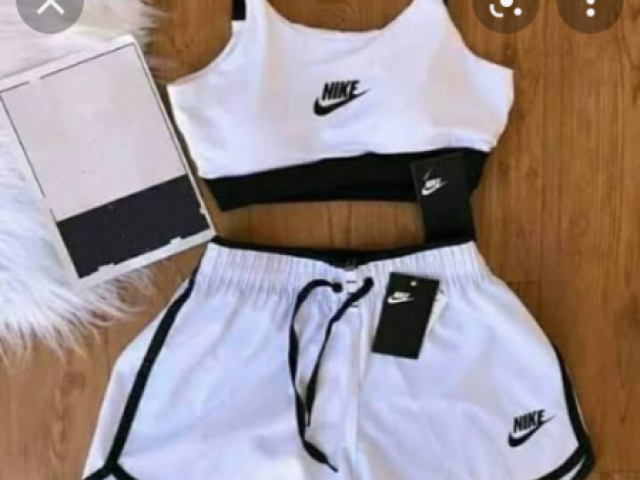Image resolution: width=640 pixels, height=480 pixels.
Task: Search this image with Lens
Action: [506, 8]
